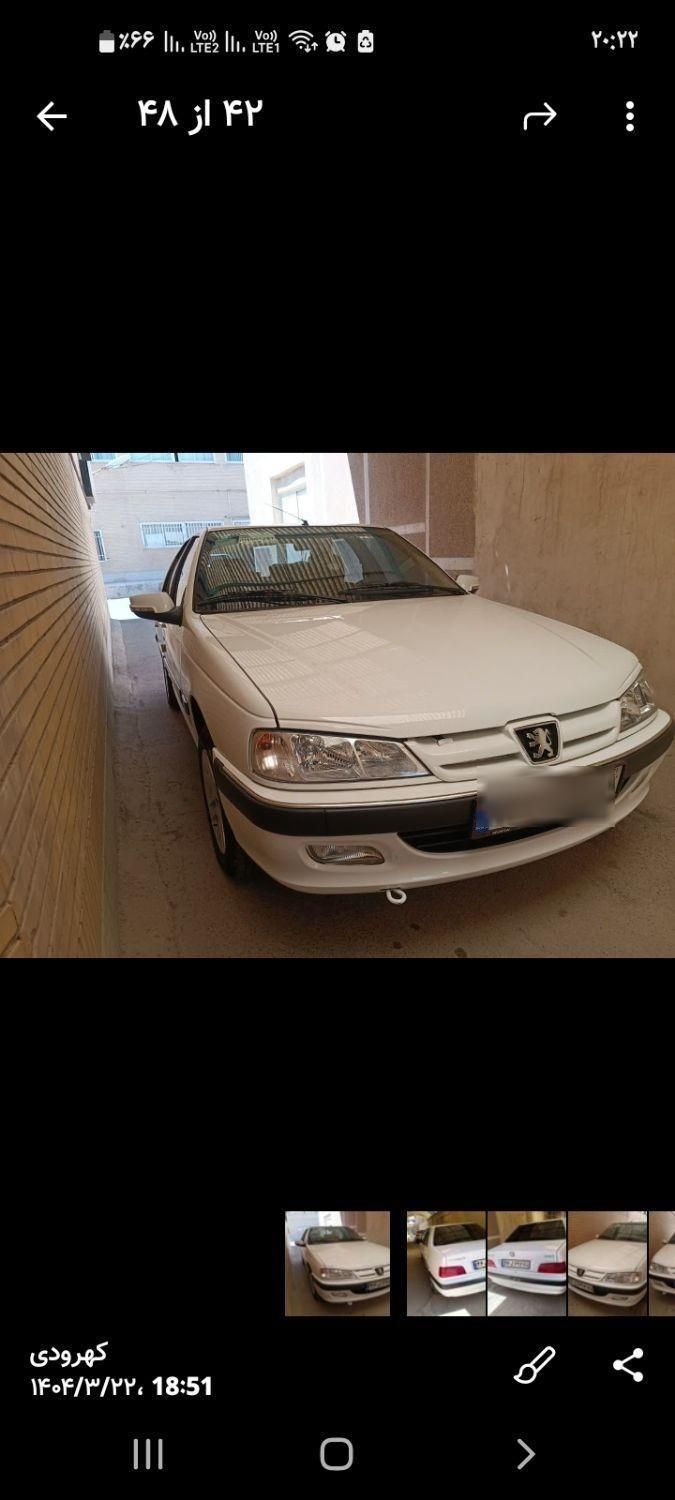Screen dimensions: 675x1500
Task: Edit the photo with the brush icon
Action: pyautogui.click(x=534, y=1365)
